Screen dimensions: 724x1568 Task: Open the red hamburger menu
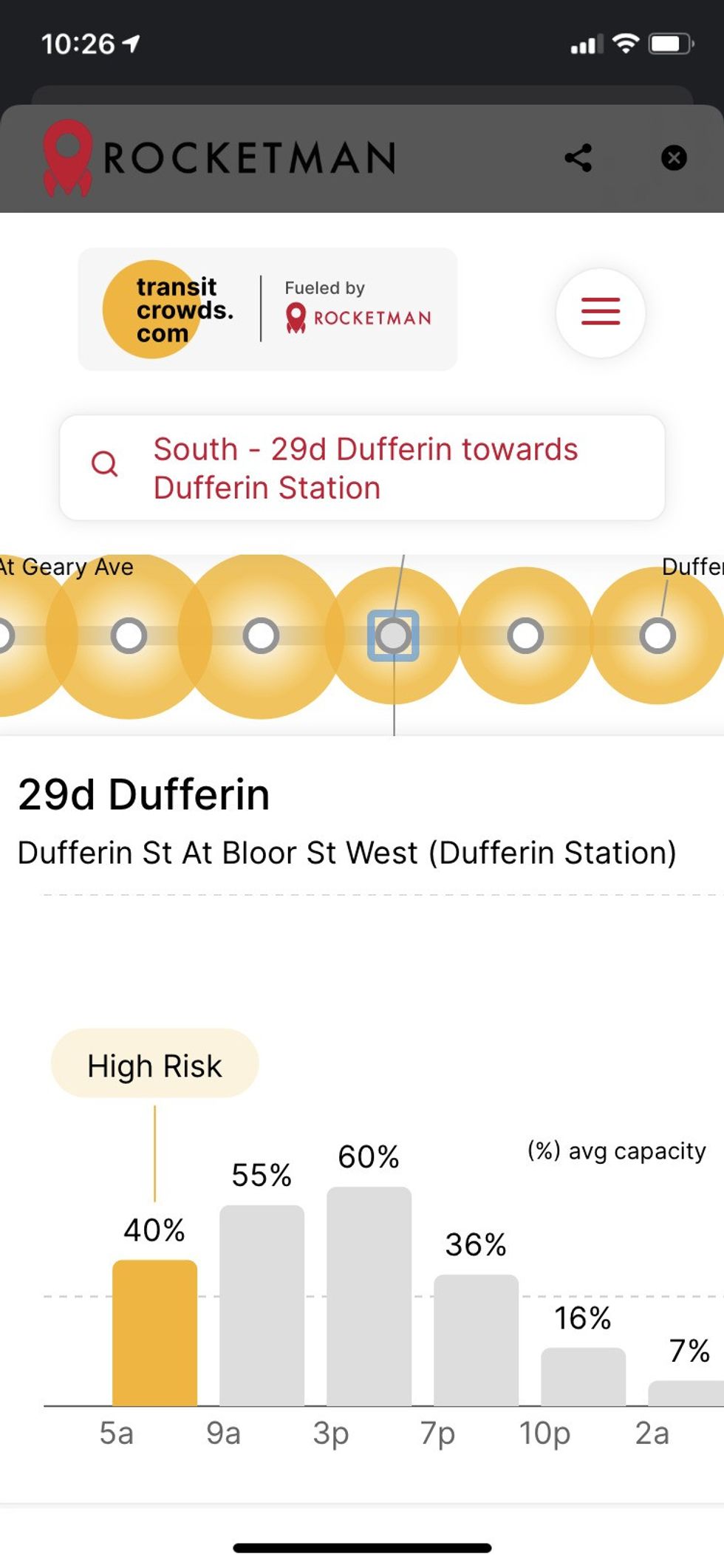600,312
